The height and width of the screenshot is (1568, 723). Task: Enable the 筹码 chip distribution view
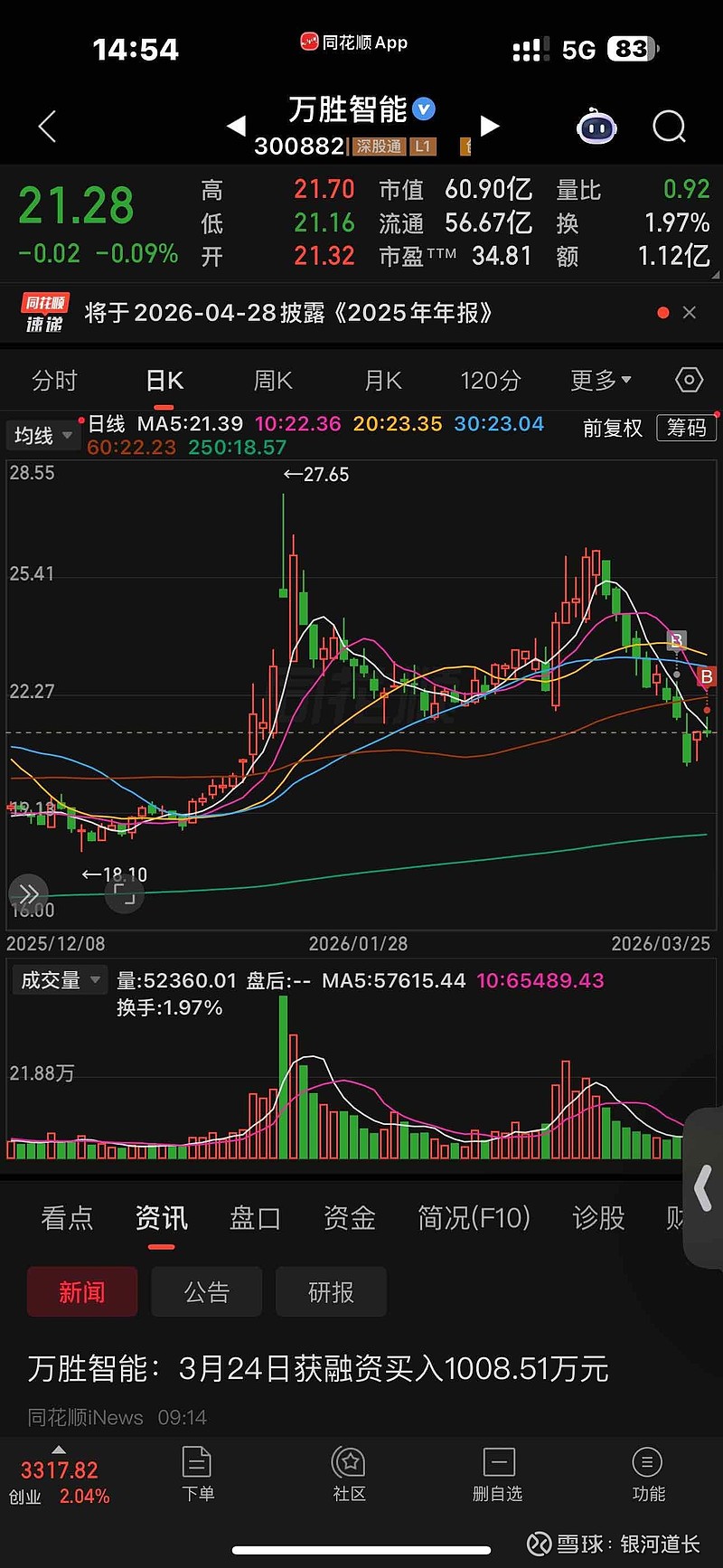[x=686, y=428]
